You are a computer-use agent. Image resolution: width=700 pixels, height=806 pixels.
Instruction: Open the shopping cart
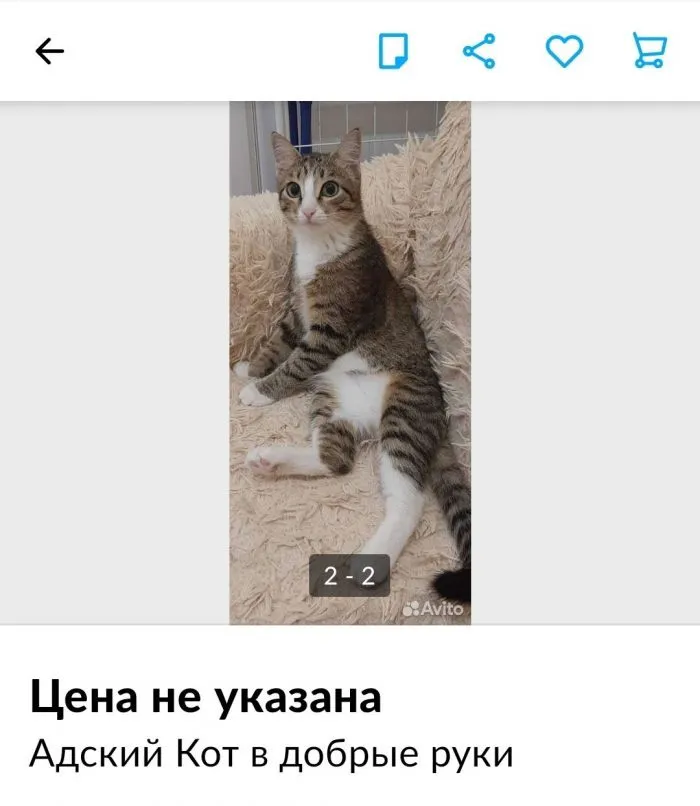click(649, 51)
